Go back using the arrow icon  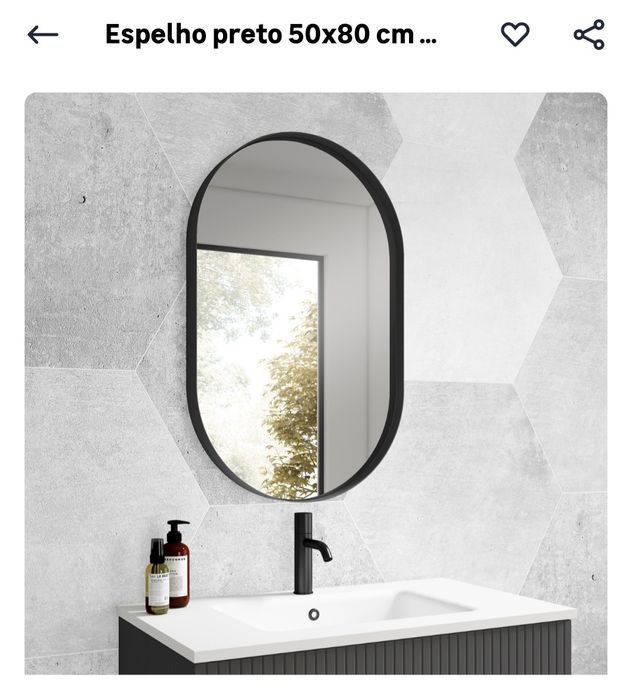(x=43, y=35)
